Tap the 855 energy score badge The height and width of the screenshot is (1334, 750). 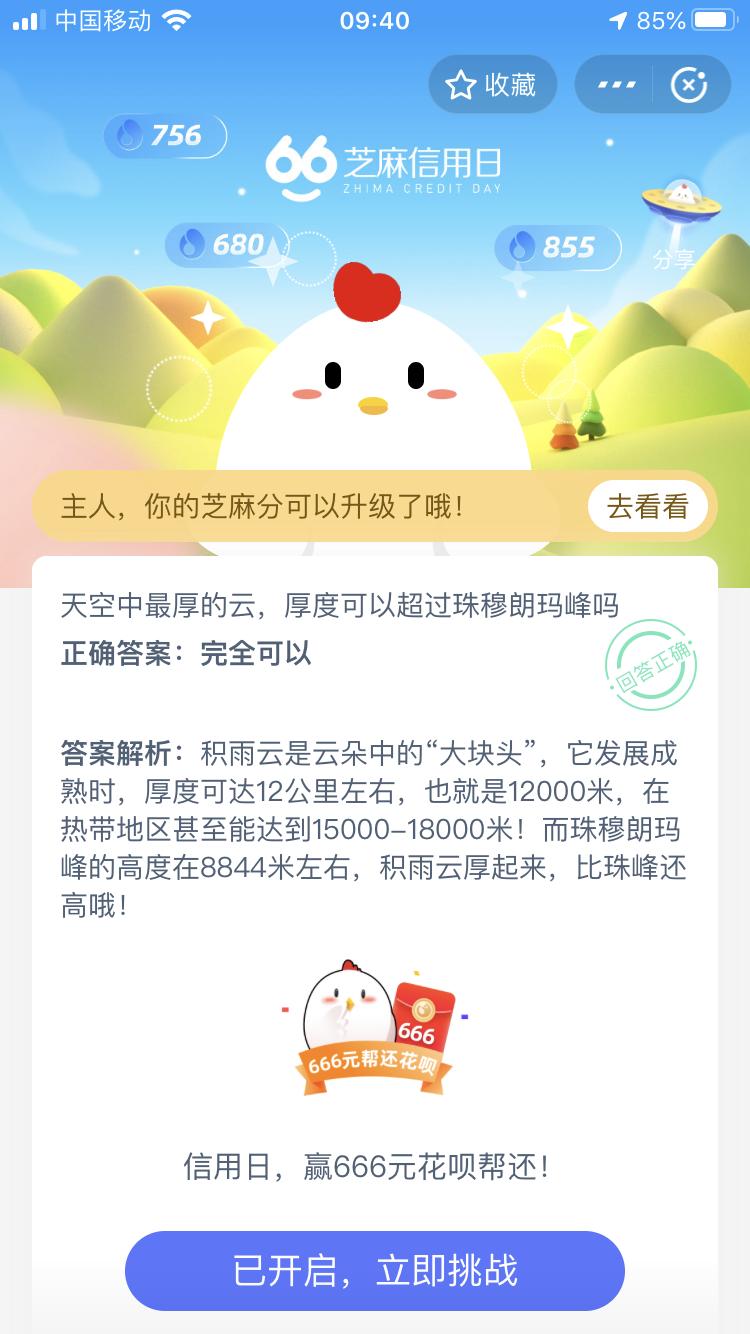pyautogui.click(x=556, y=248)
